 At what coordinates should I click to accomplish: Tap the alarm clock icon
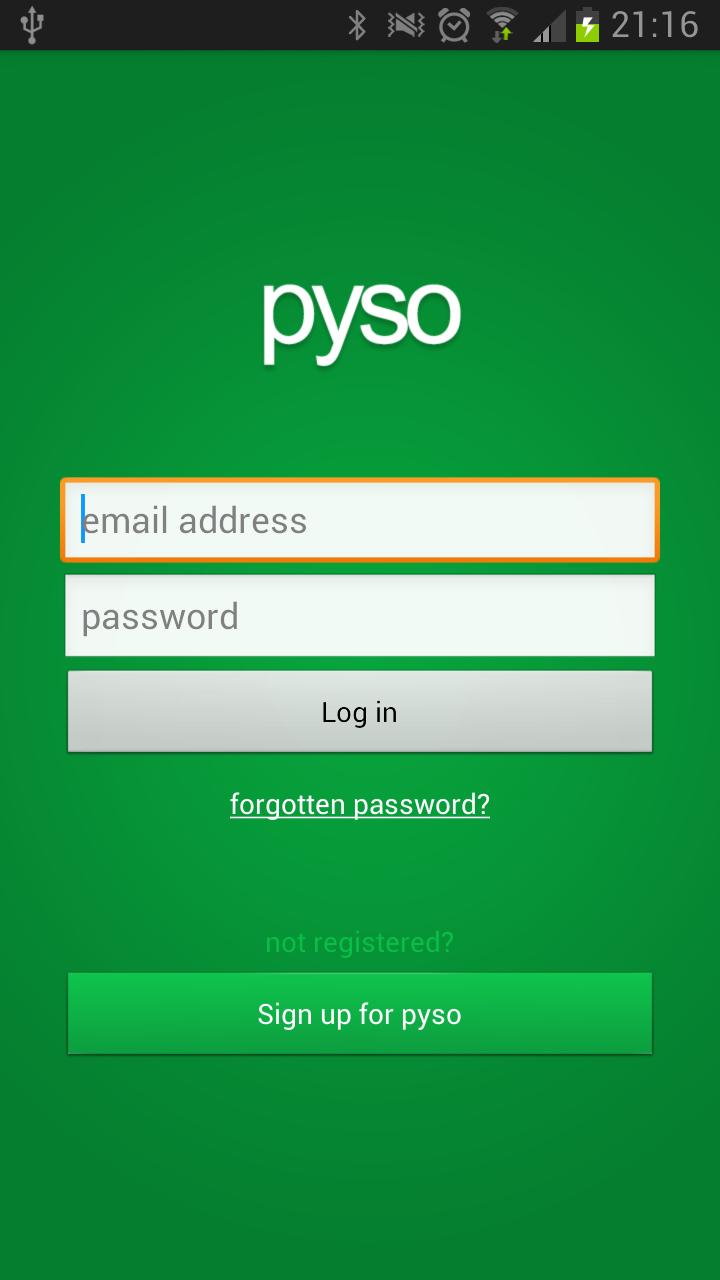tap(452, 26)
